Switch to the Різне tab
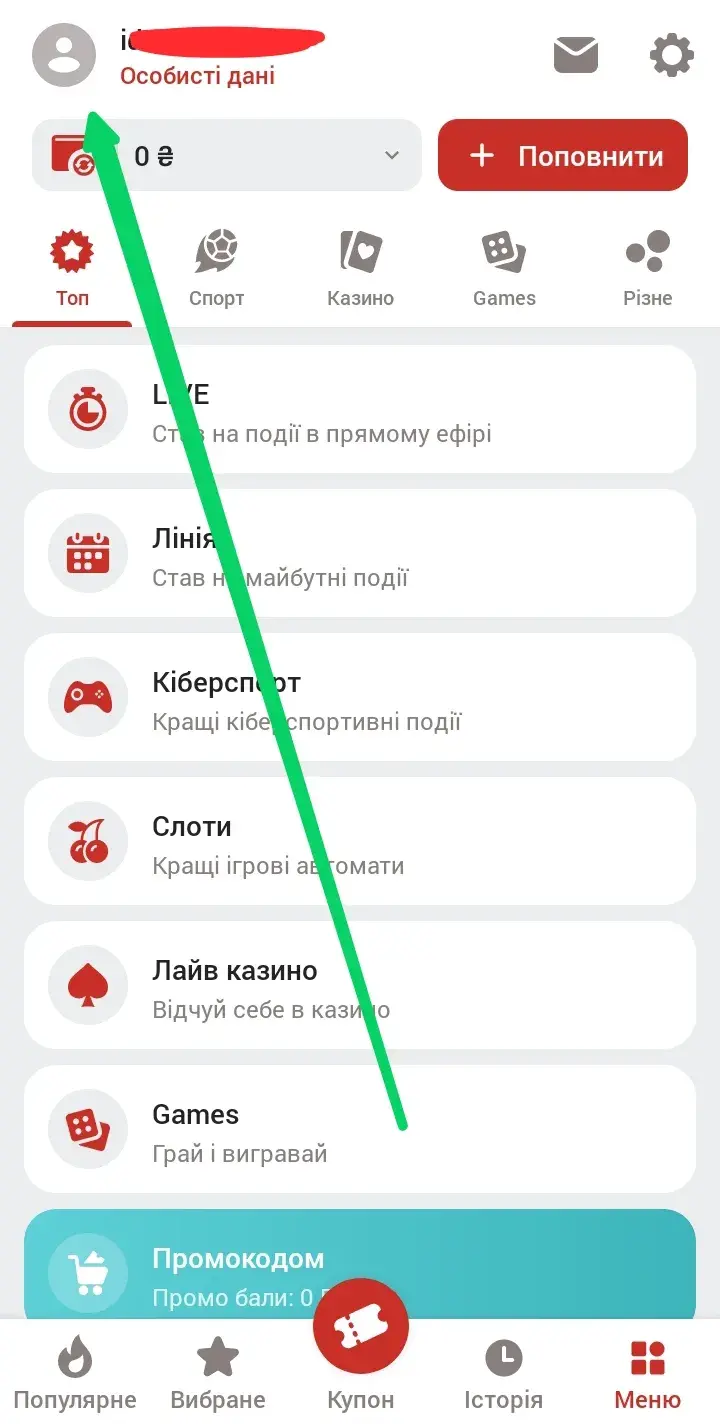 (x=647, y=268)
